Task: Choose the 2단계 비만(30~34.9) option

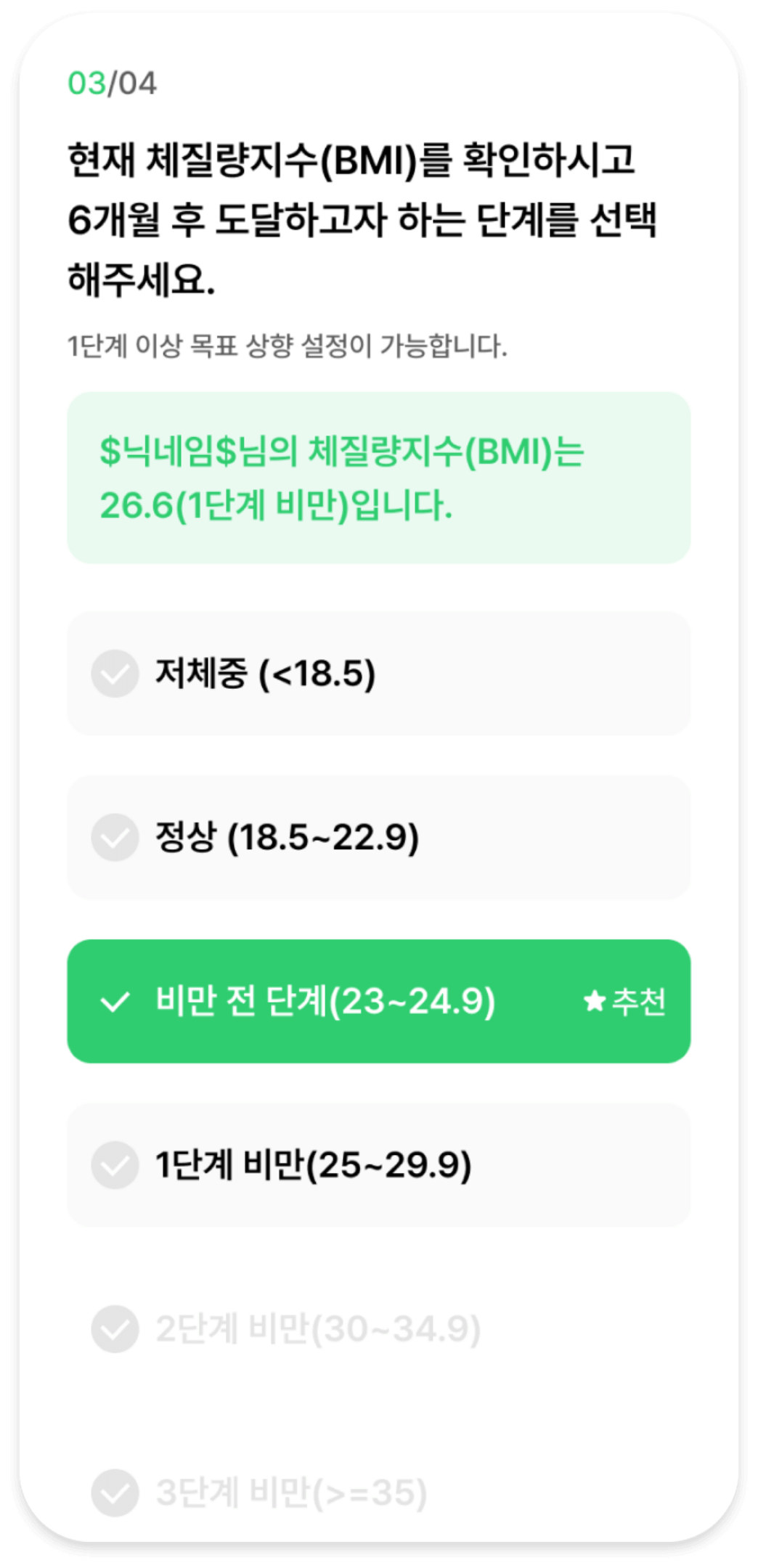Action: 378,1329
